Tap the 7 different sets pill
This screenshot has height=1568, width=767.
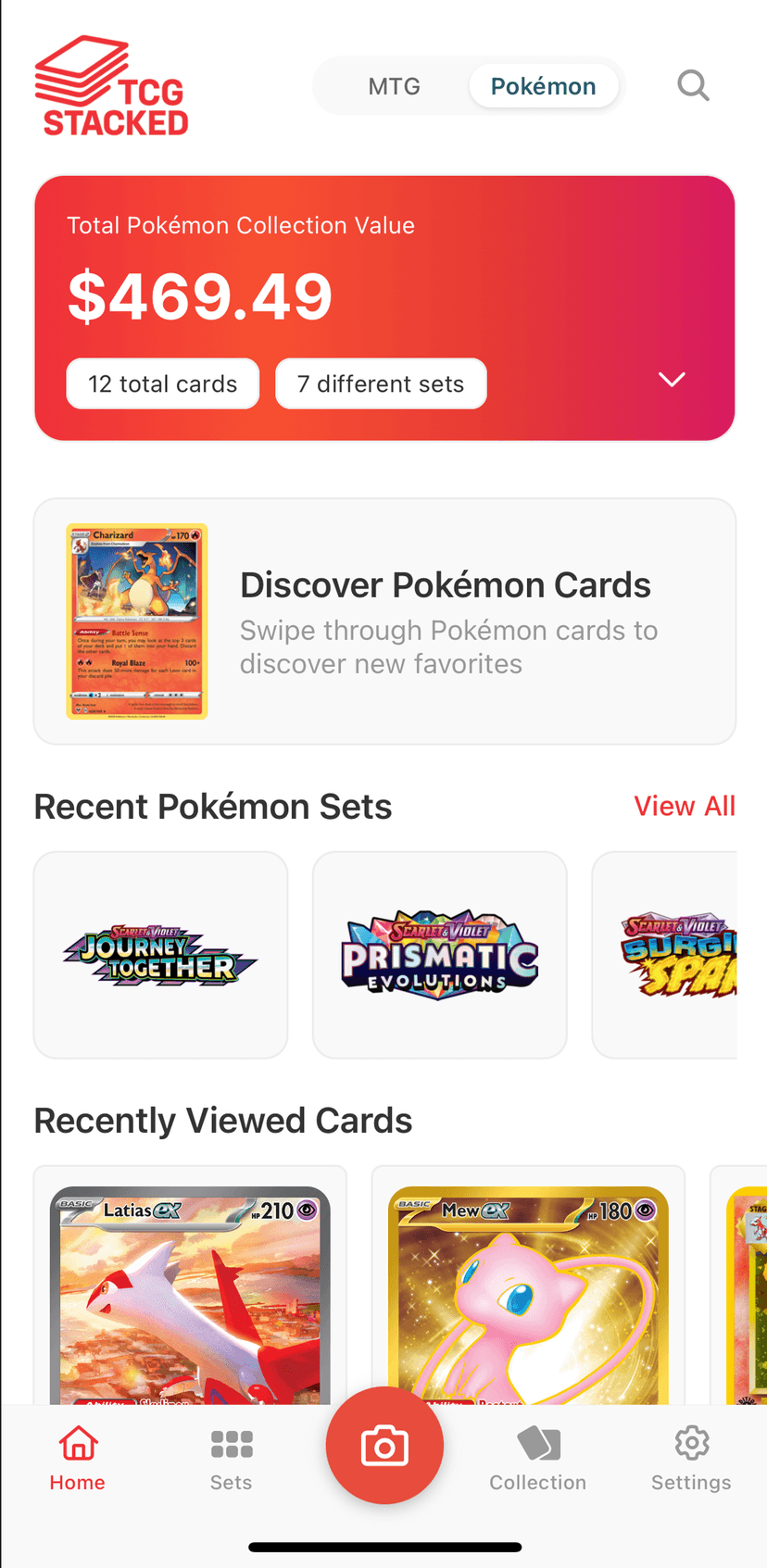(x=381, y=383)
